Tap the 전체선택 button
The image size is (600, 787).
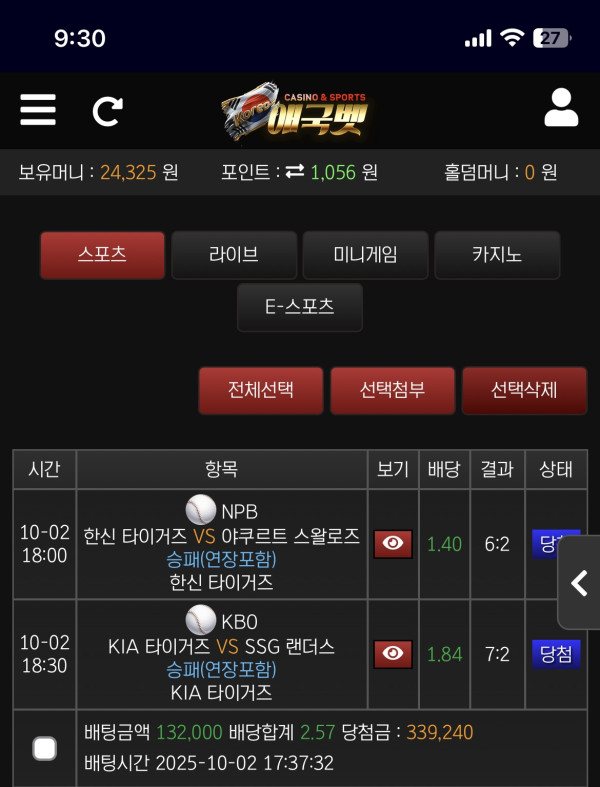click(261, 390)
